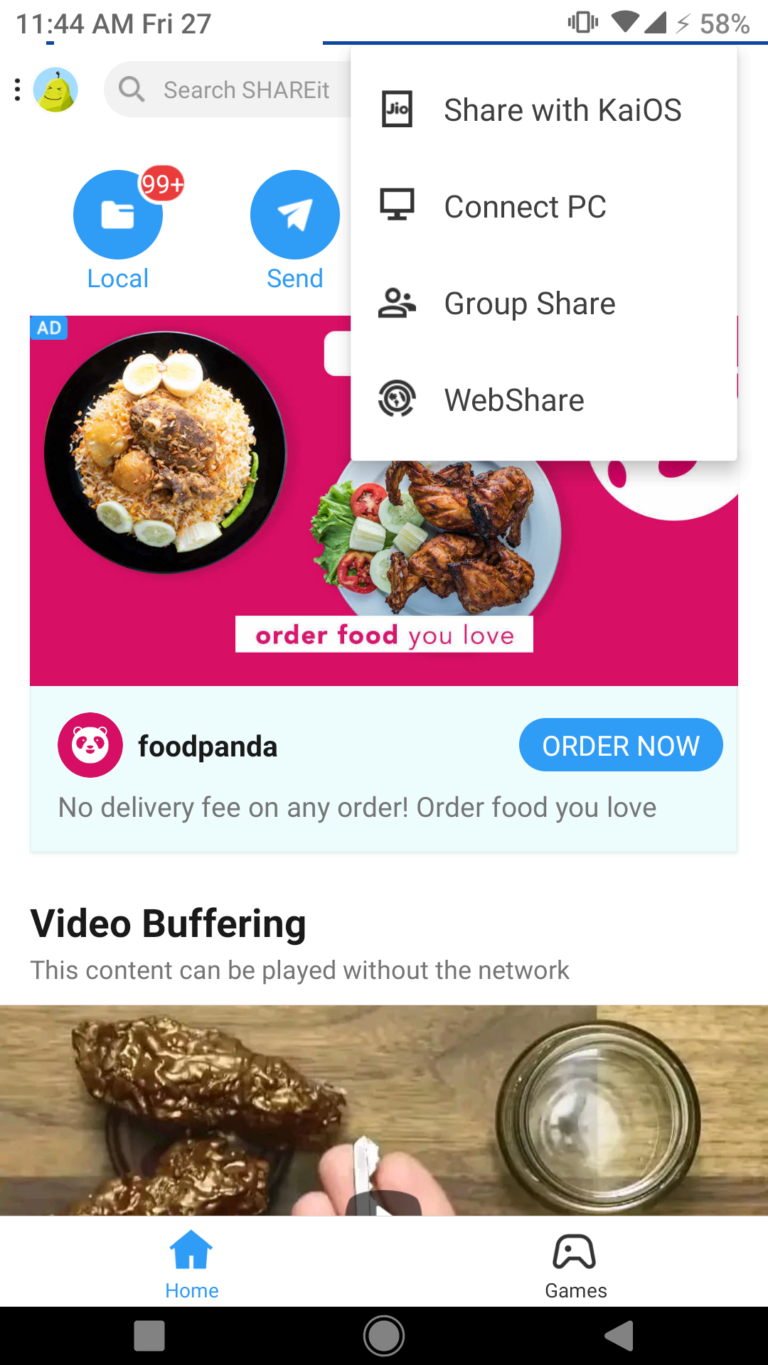Tap the system back button
768x1365 pixels.
pyautogui.click(x=619, y=1335)
